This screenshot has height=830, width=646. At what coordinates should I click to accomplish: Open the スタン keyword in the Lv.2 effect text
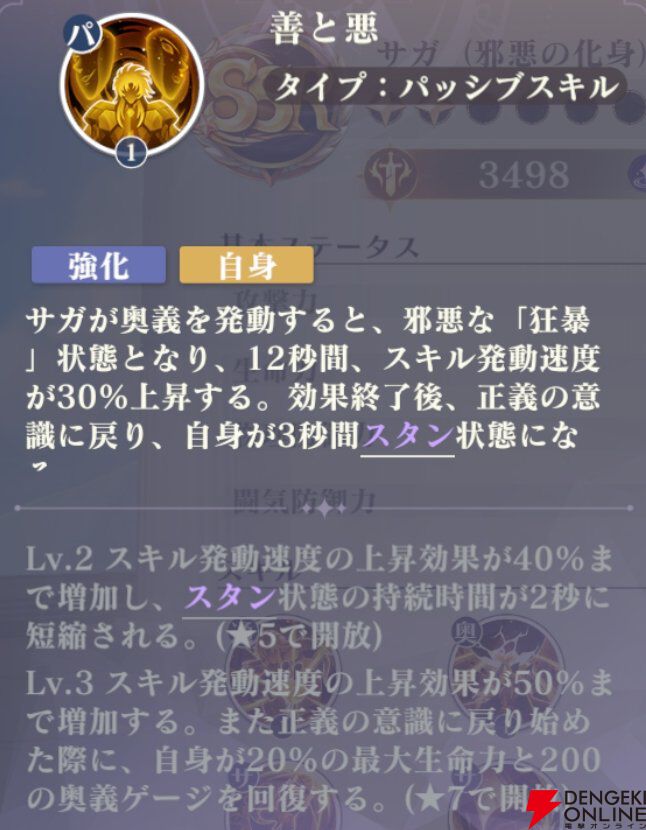[231, 596]
